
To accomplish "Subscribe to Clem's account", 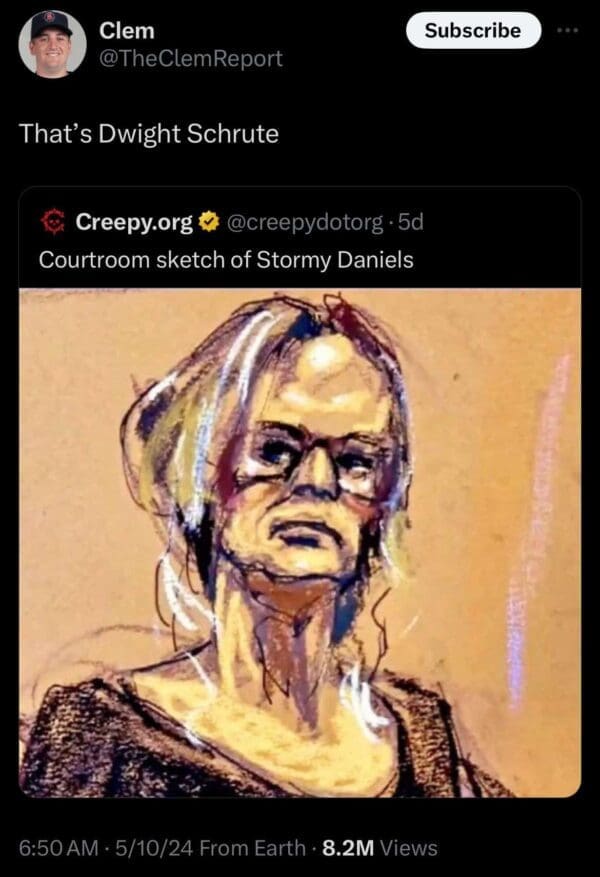I will 472,30.
